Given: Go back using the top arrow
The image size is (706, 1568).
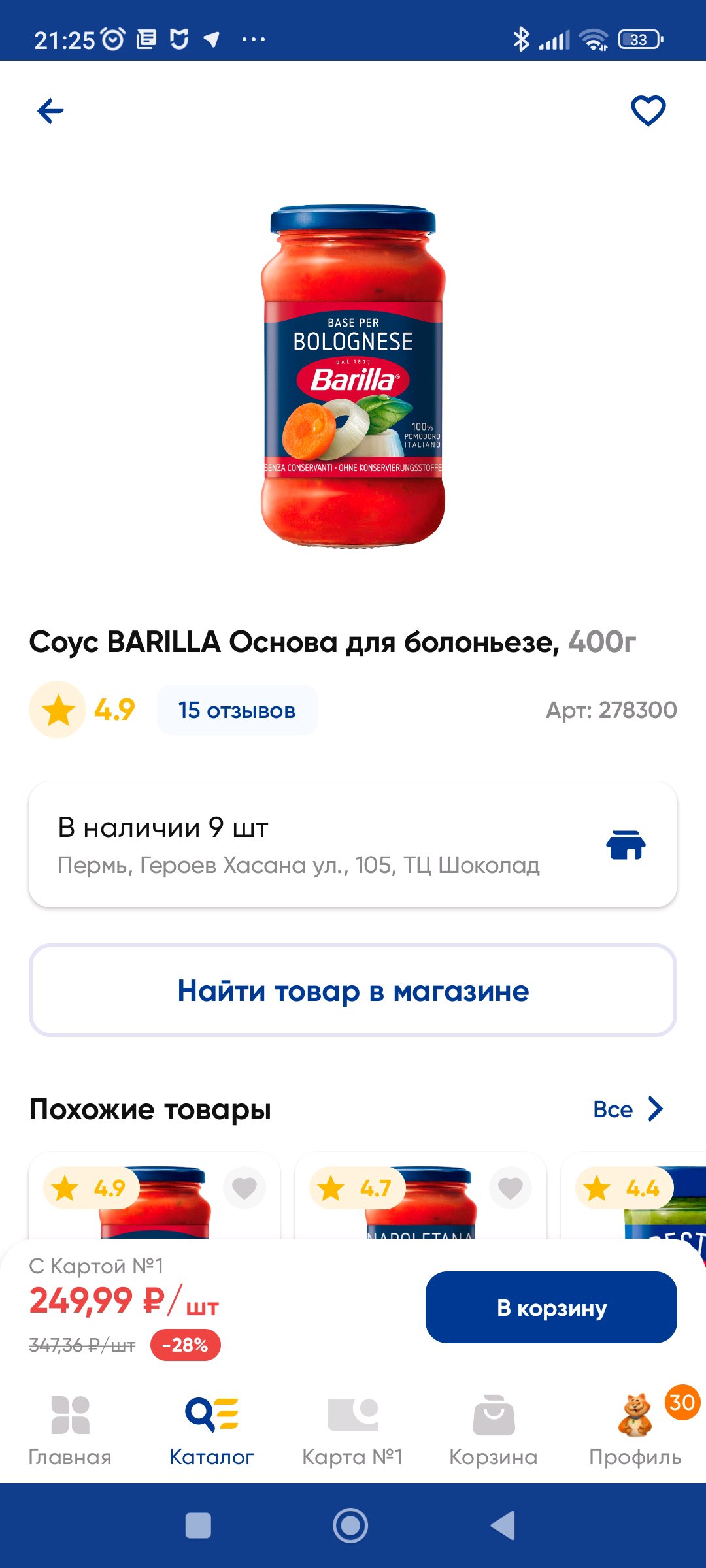Looking at the screenshot, I should (x=50, y=111).
